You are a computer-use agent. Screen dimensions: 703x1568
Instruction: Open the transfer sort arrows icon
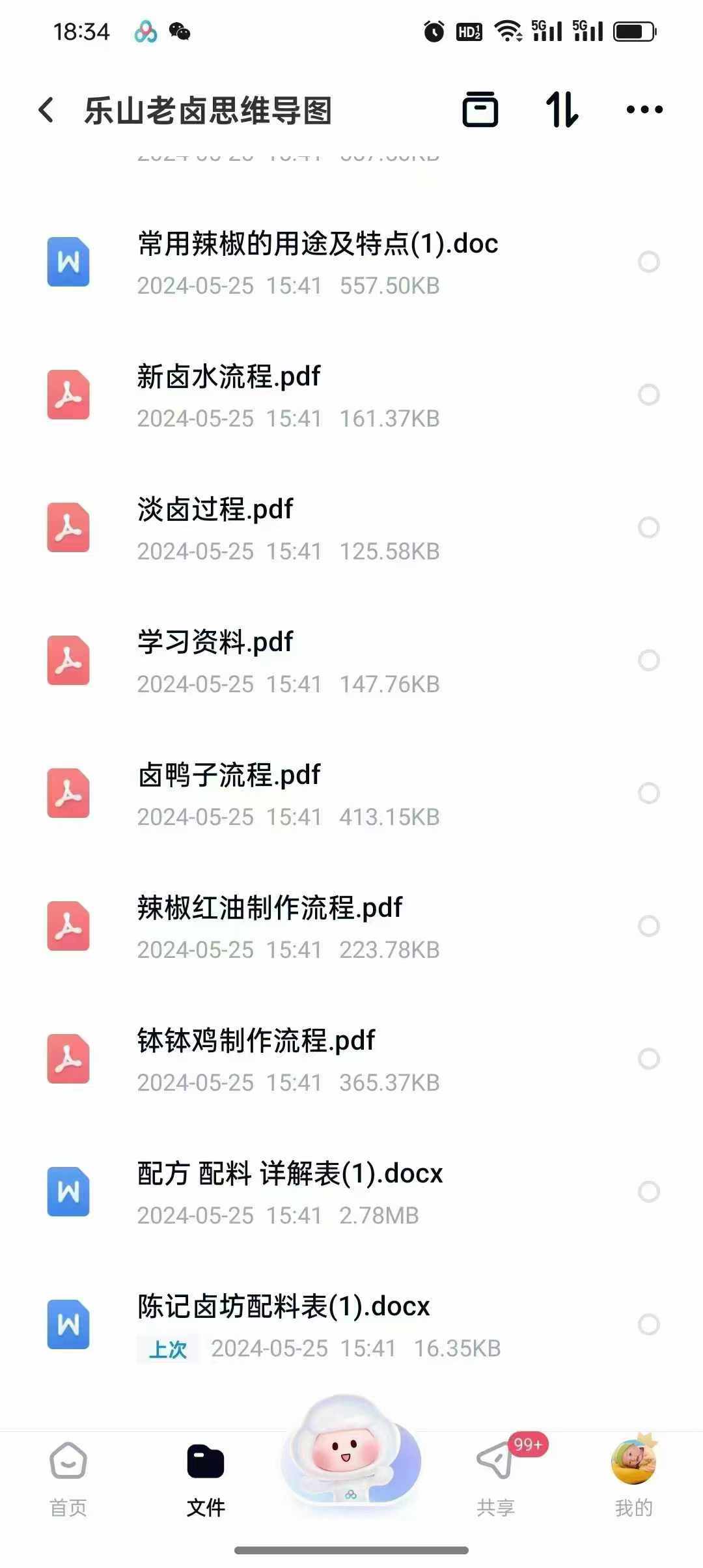click(x=561, y=109)
